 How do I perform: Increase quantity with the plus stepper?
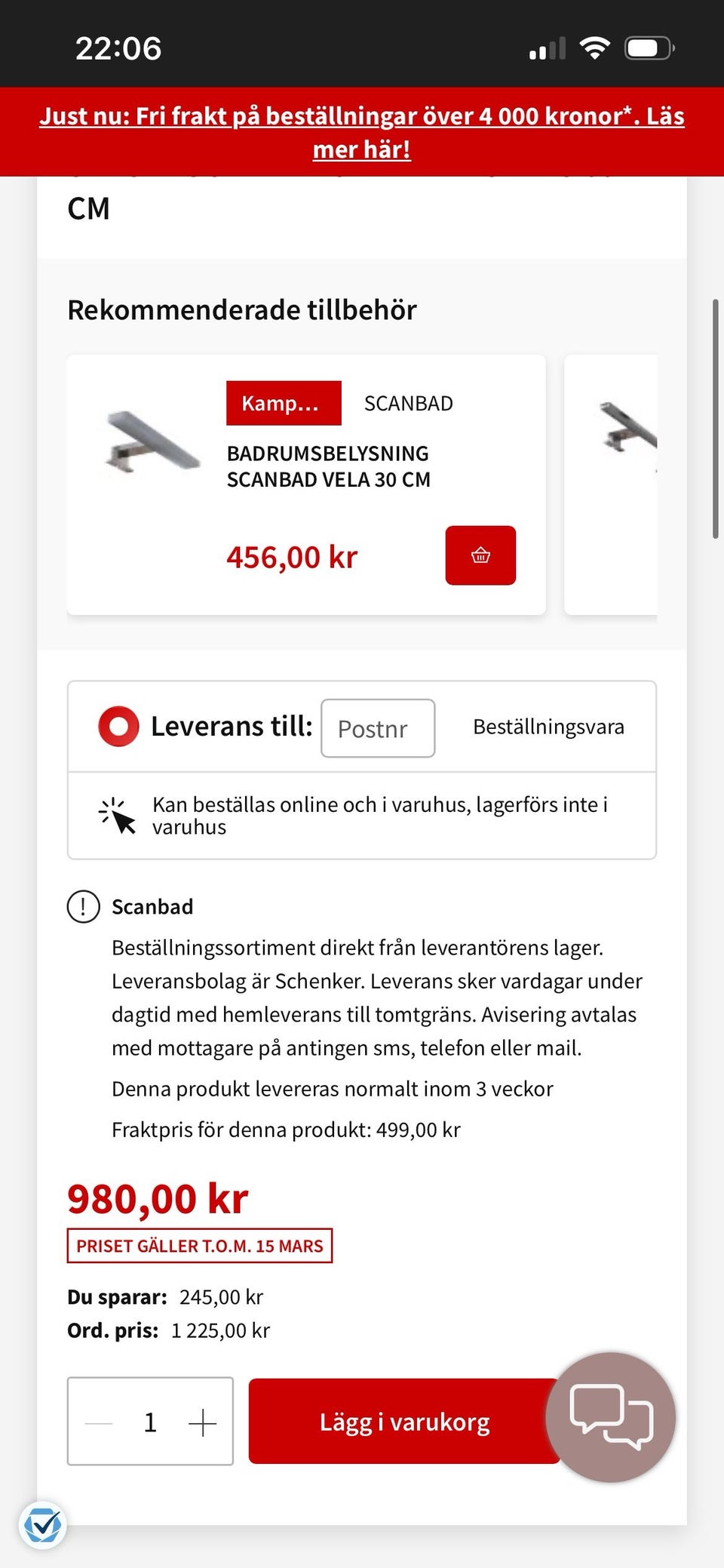point(202,1422)
